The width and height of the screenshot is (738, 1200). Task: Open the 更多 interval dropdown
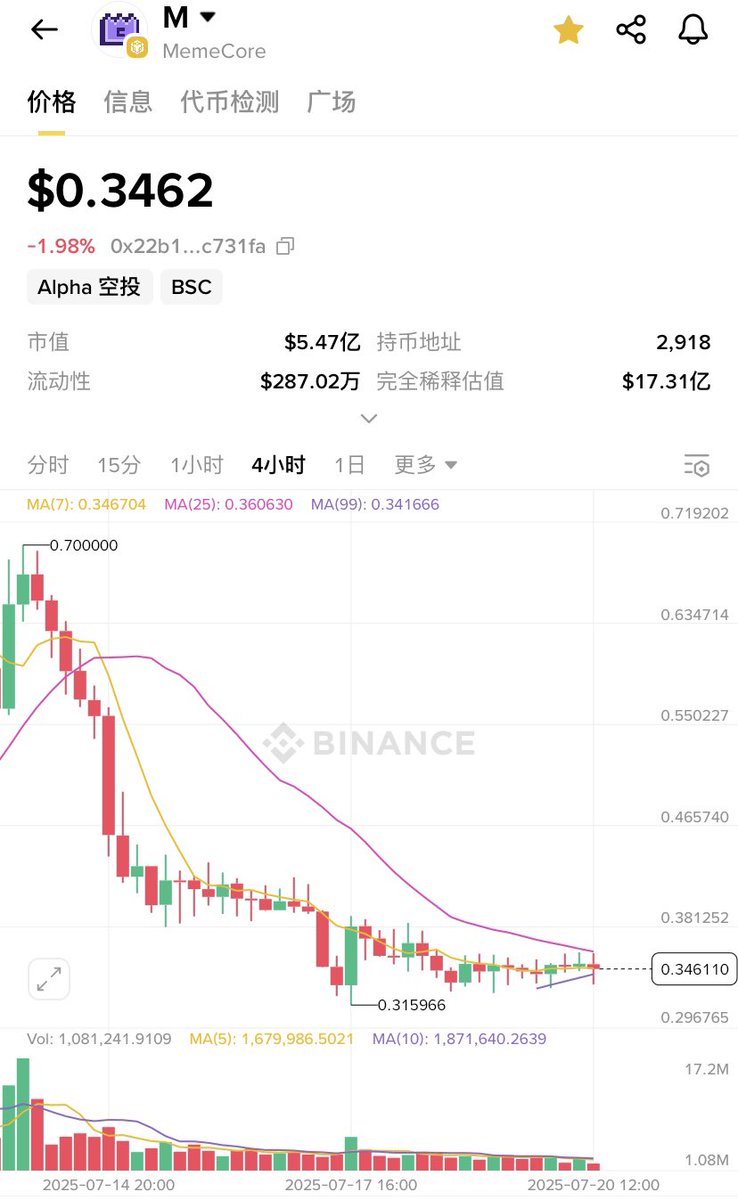pyautogui.click(x=426, y=465)
